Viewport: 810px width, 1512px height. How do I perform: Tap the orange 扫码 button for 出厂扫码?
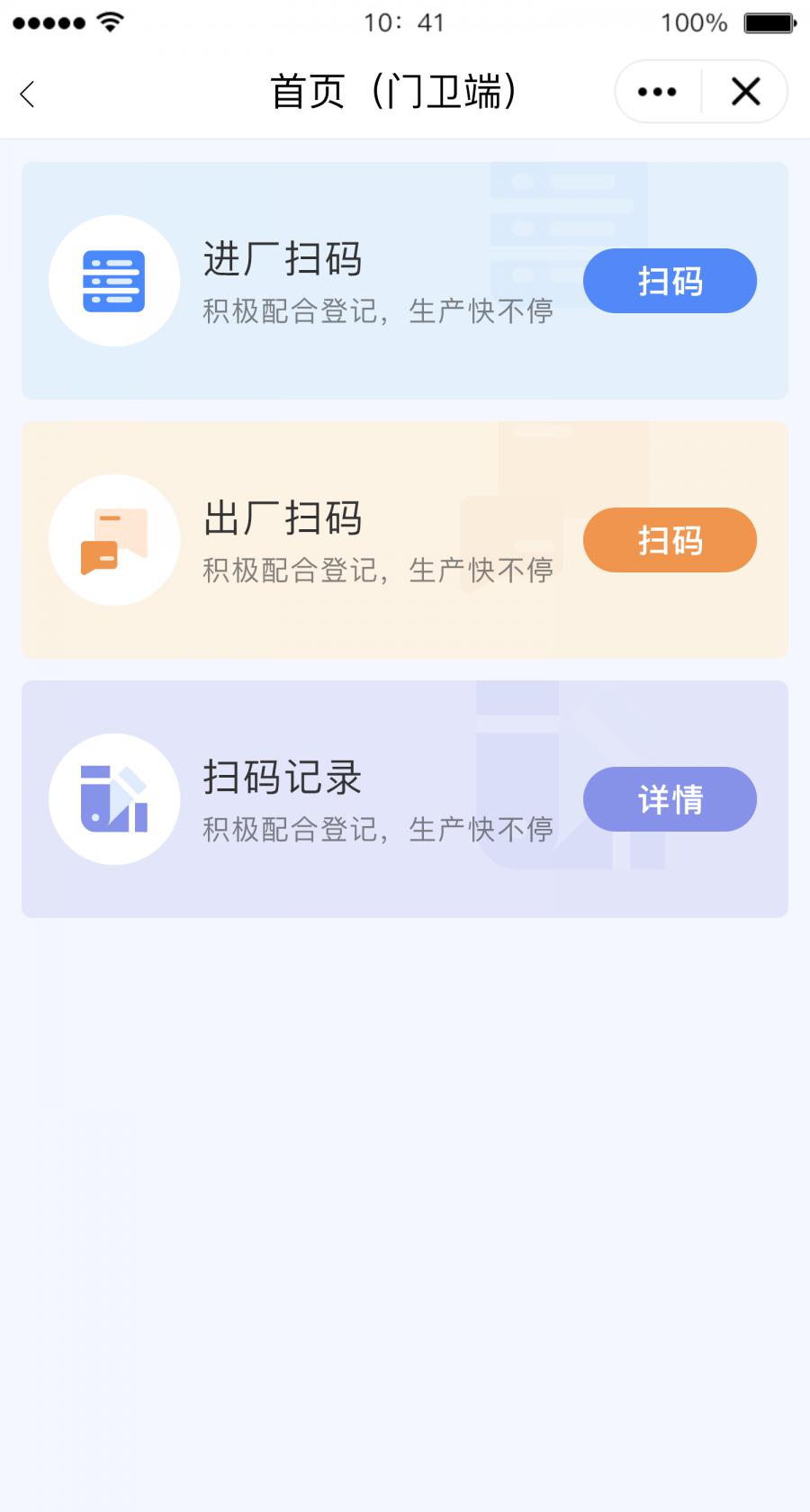click(670, 540)
